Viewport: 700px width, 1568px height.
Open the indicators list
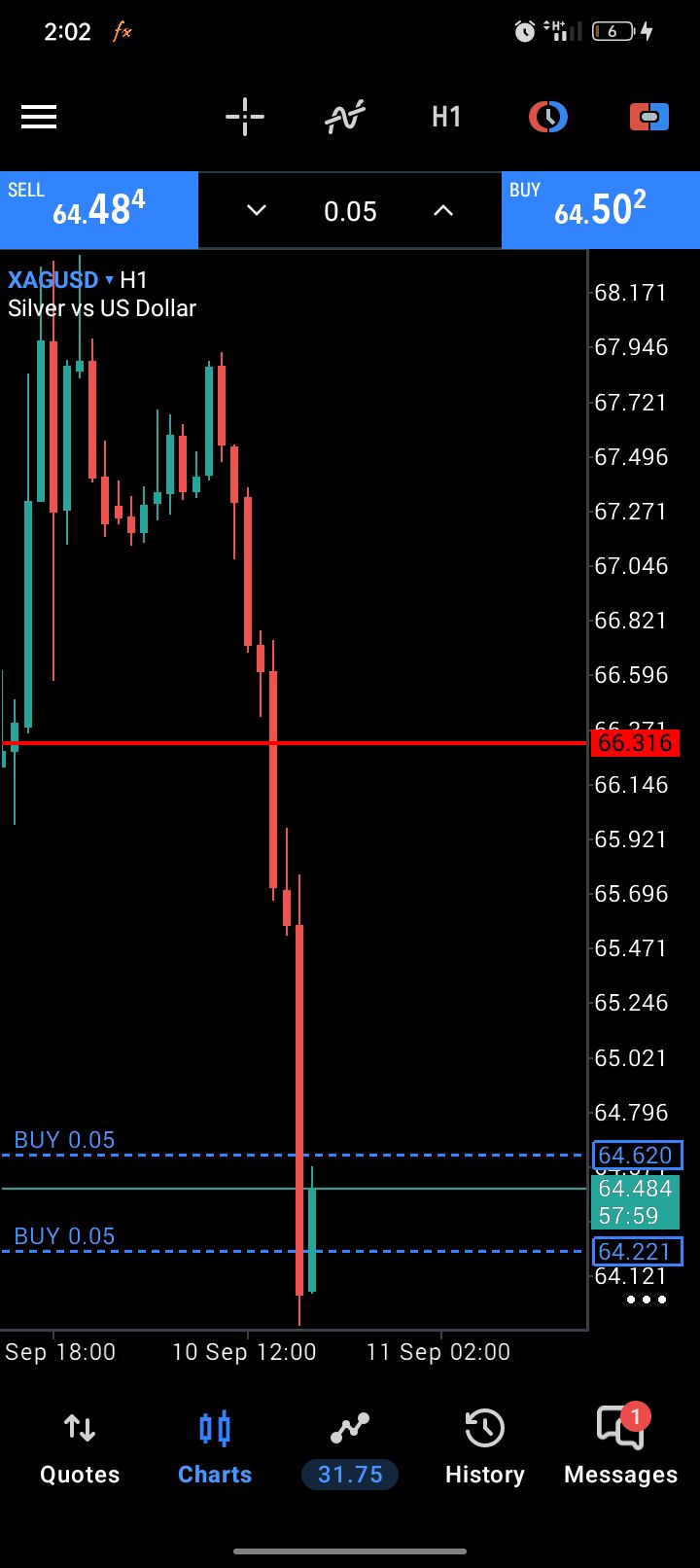point(345,118)
